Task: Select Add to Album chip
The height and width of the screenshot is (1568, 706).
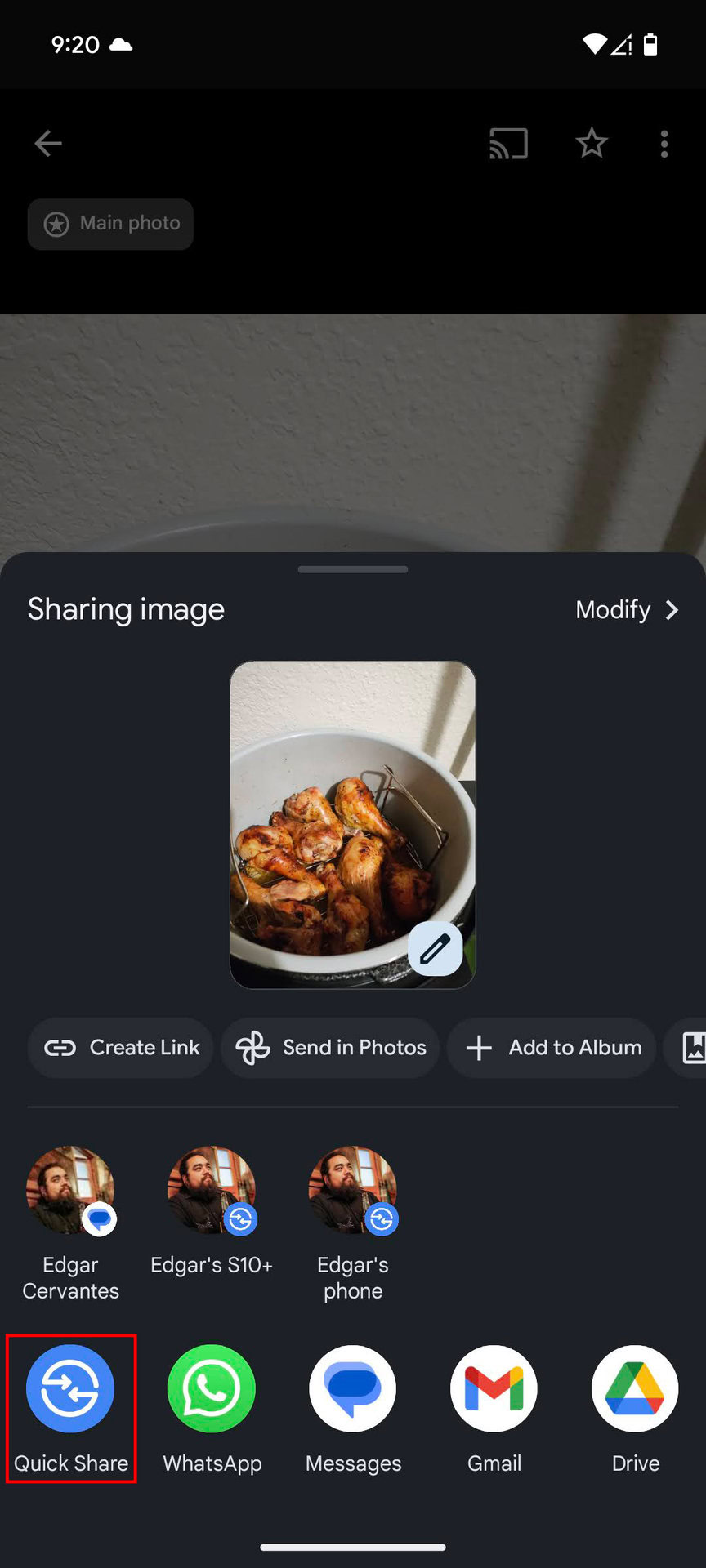Action: [x=552, y=1048]
